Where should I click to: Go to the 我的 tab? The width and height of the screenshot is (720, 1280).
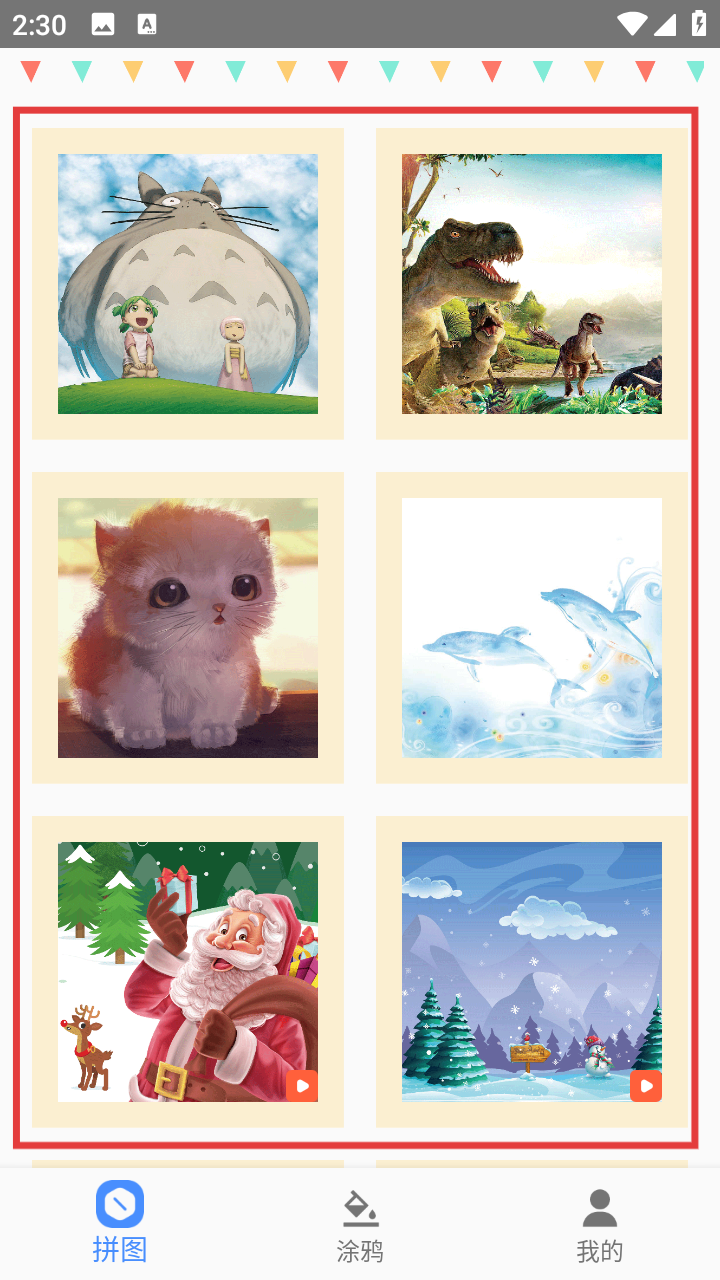(x=600, y=1224)
